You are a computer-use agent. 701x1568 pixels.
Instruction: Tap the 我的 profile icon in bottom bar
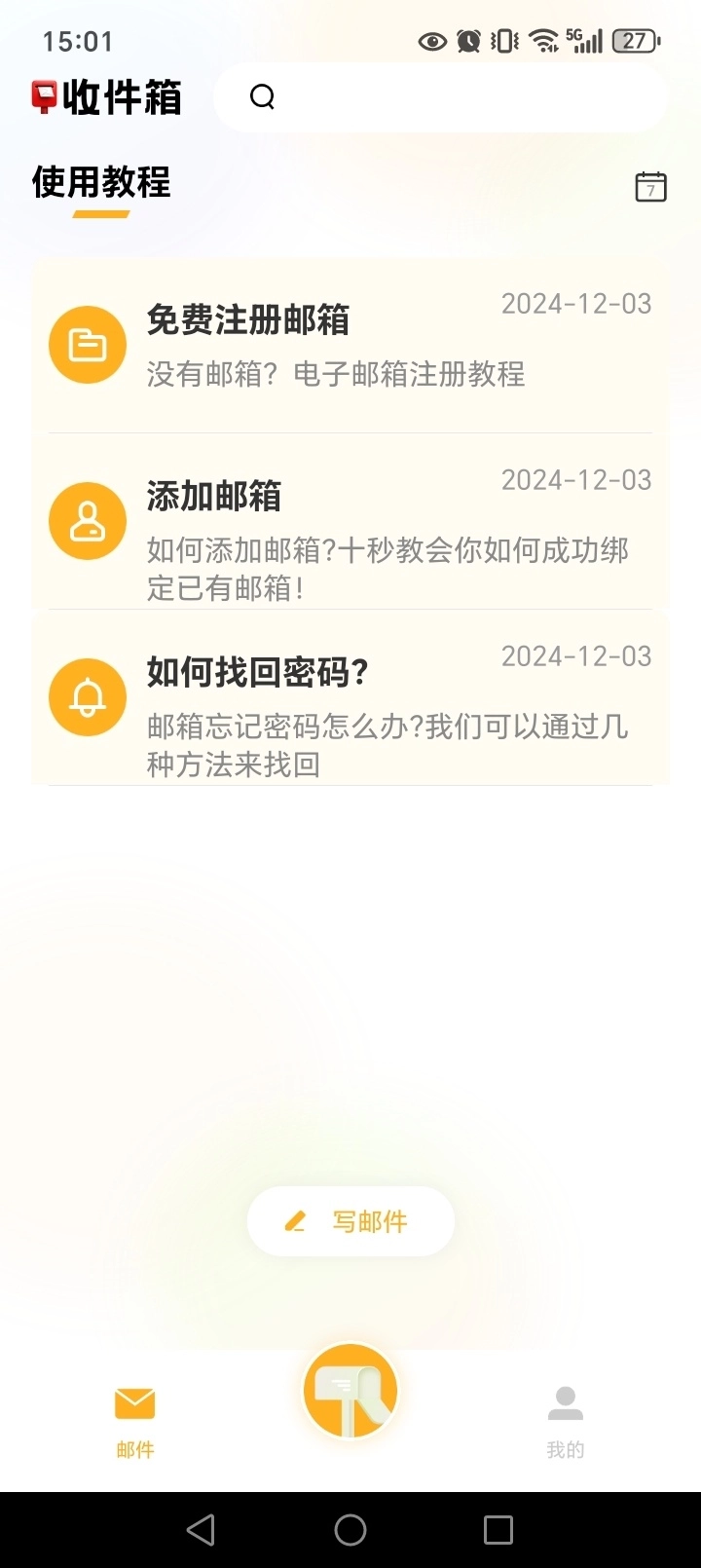pyautogui.click(x=566, y=1404)
